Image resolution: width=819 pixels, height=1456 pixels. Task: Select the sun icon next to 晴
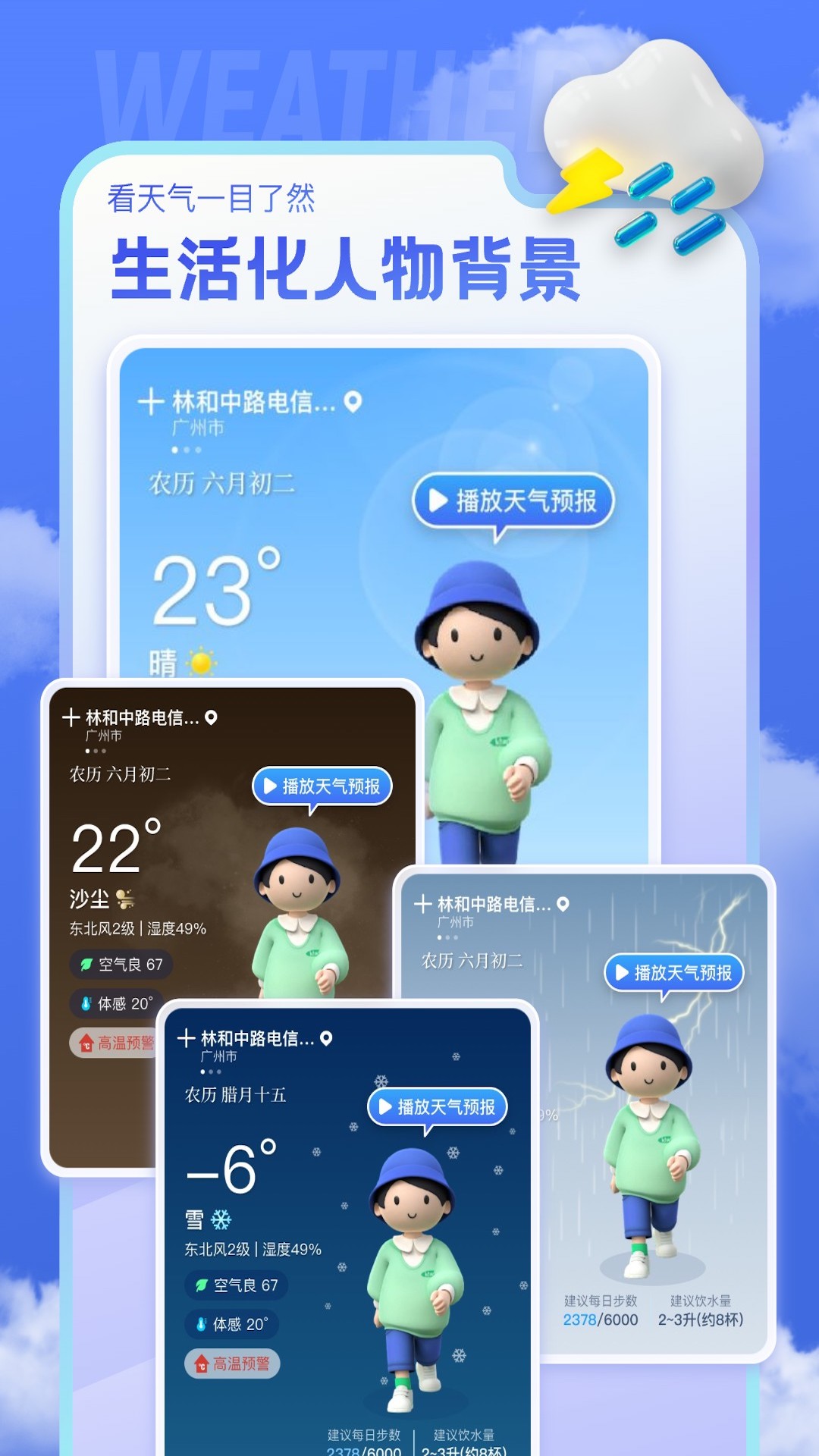[202, 662]
